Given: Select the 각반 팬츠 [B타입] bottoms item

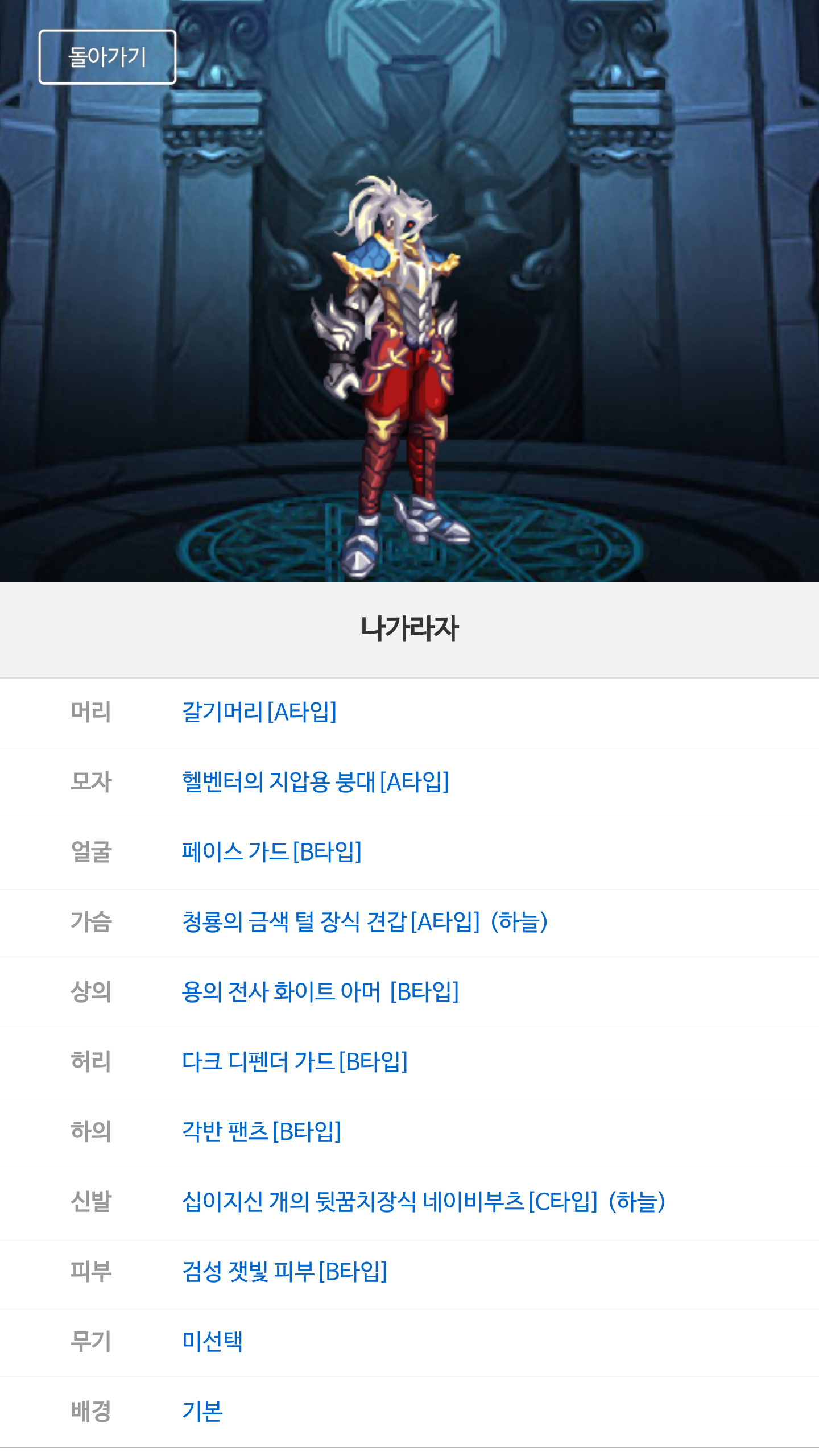Looking at the screenshot, I should coord(262,1132).
